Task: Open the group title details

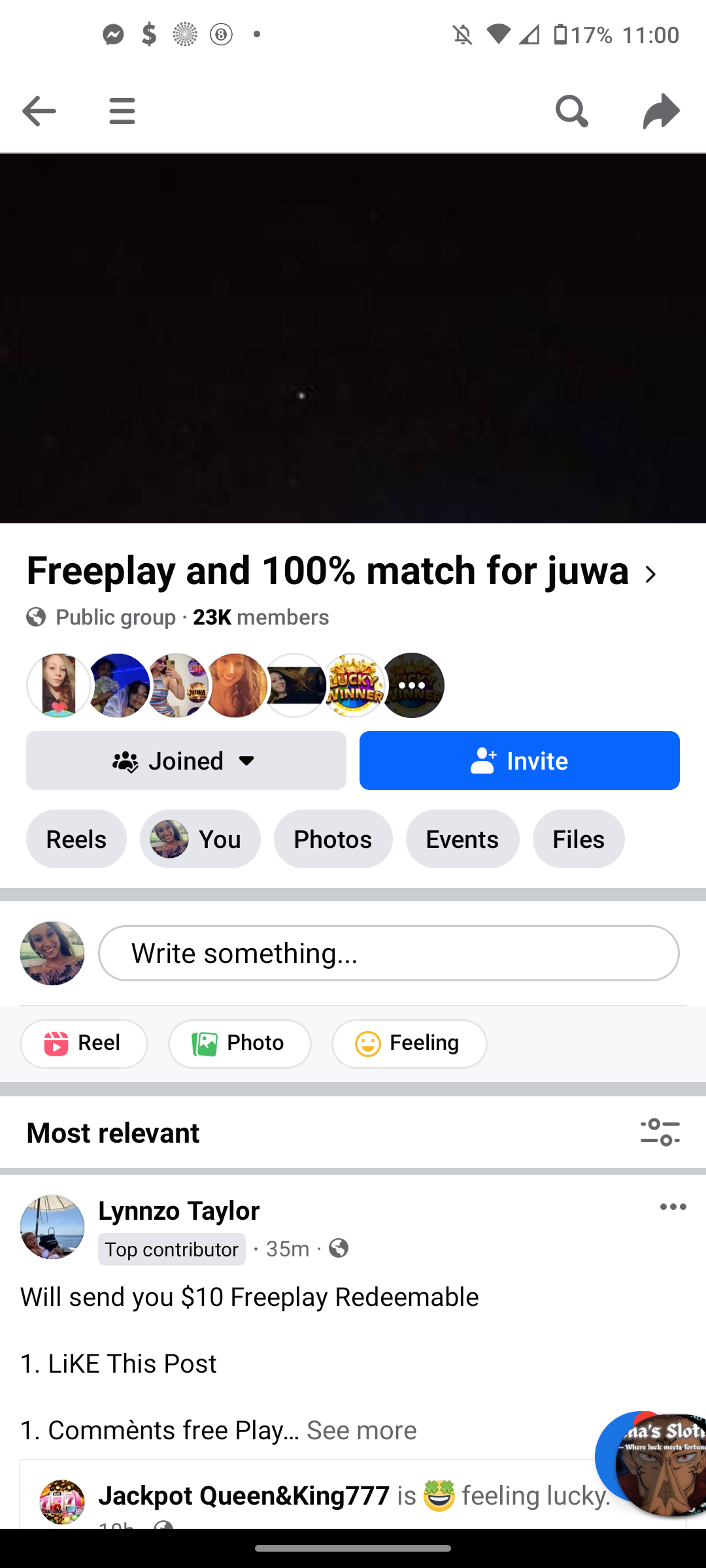Action: coord(342,571)
